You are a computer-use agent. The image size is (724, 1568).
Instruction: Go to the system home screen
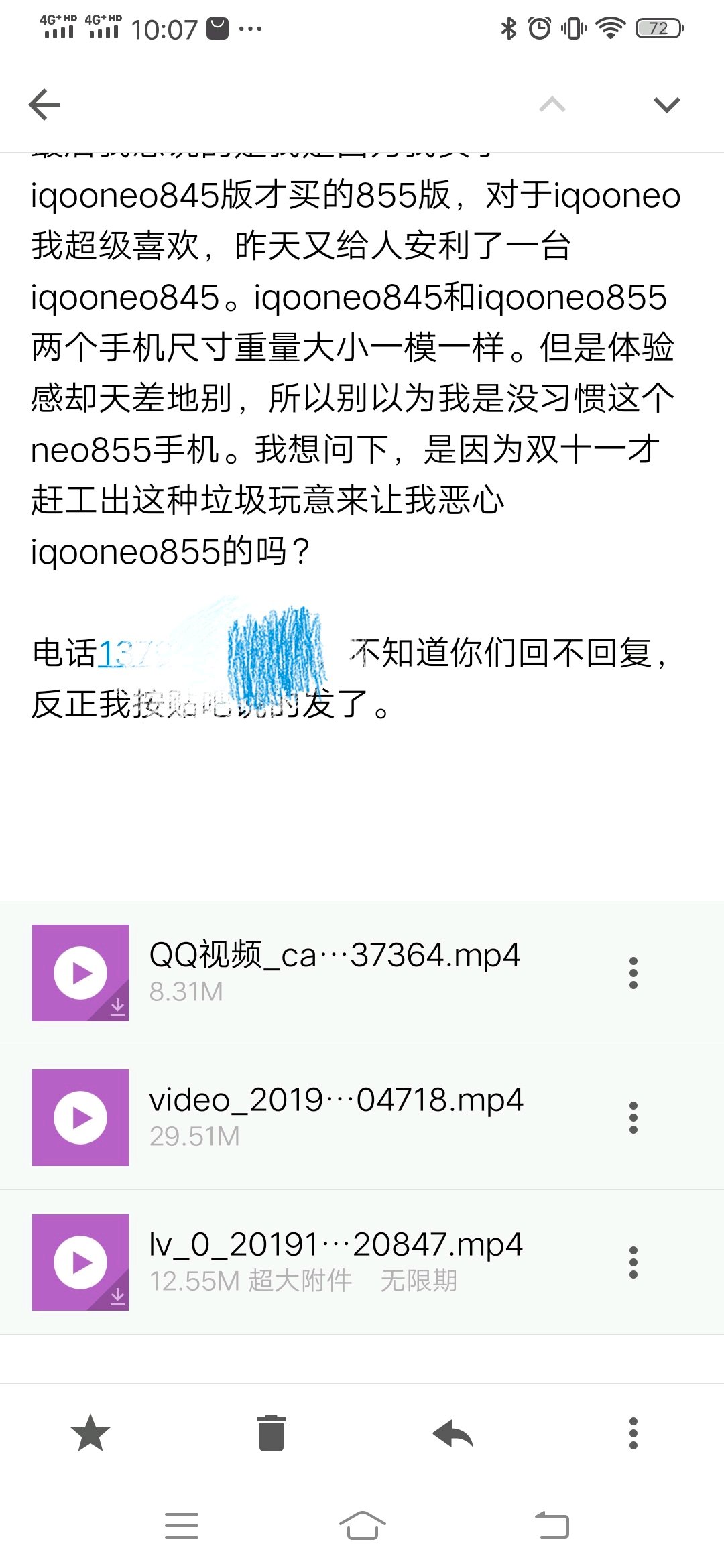(x=362, y=1526)
